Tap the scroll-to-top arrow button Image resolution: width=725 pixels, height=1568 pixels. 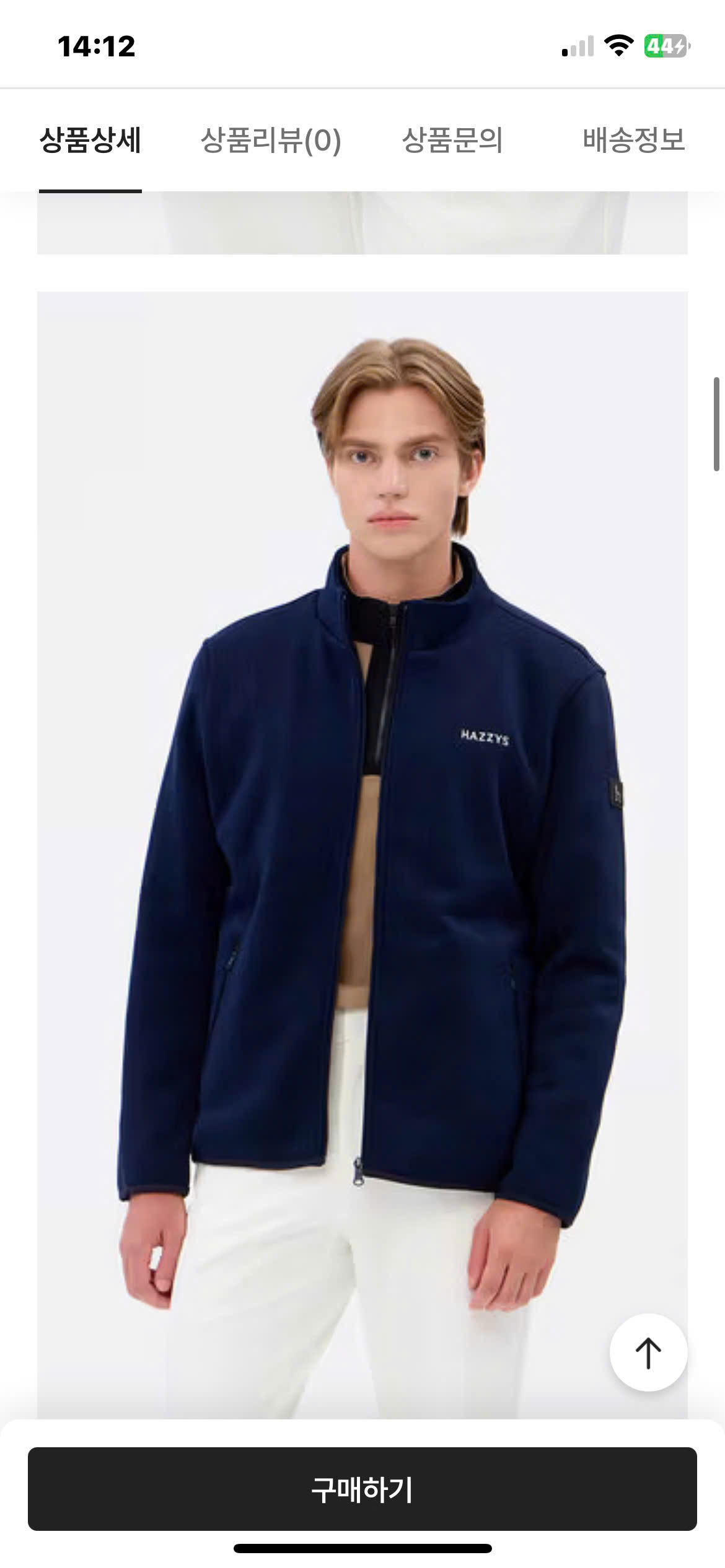point(648,1353)
